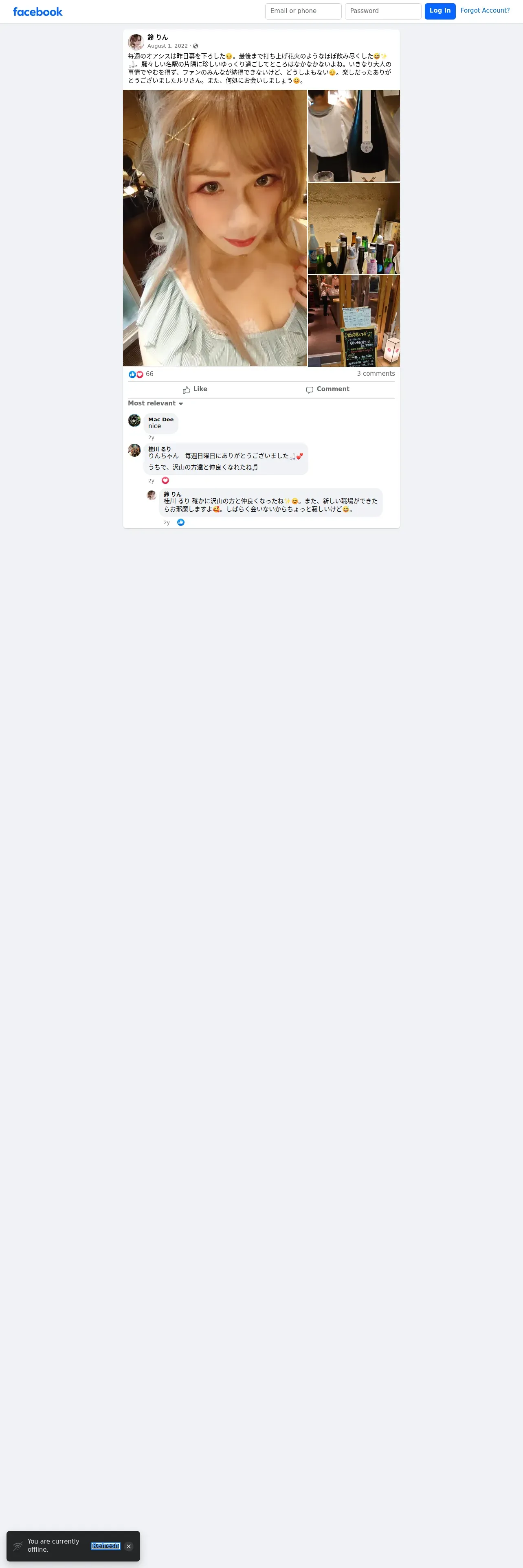Open Mac Dee's profile from the comment
523x1568 pixels.
[x=161, y=419]
